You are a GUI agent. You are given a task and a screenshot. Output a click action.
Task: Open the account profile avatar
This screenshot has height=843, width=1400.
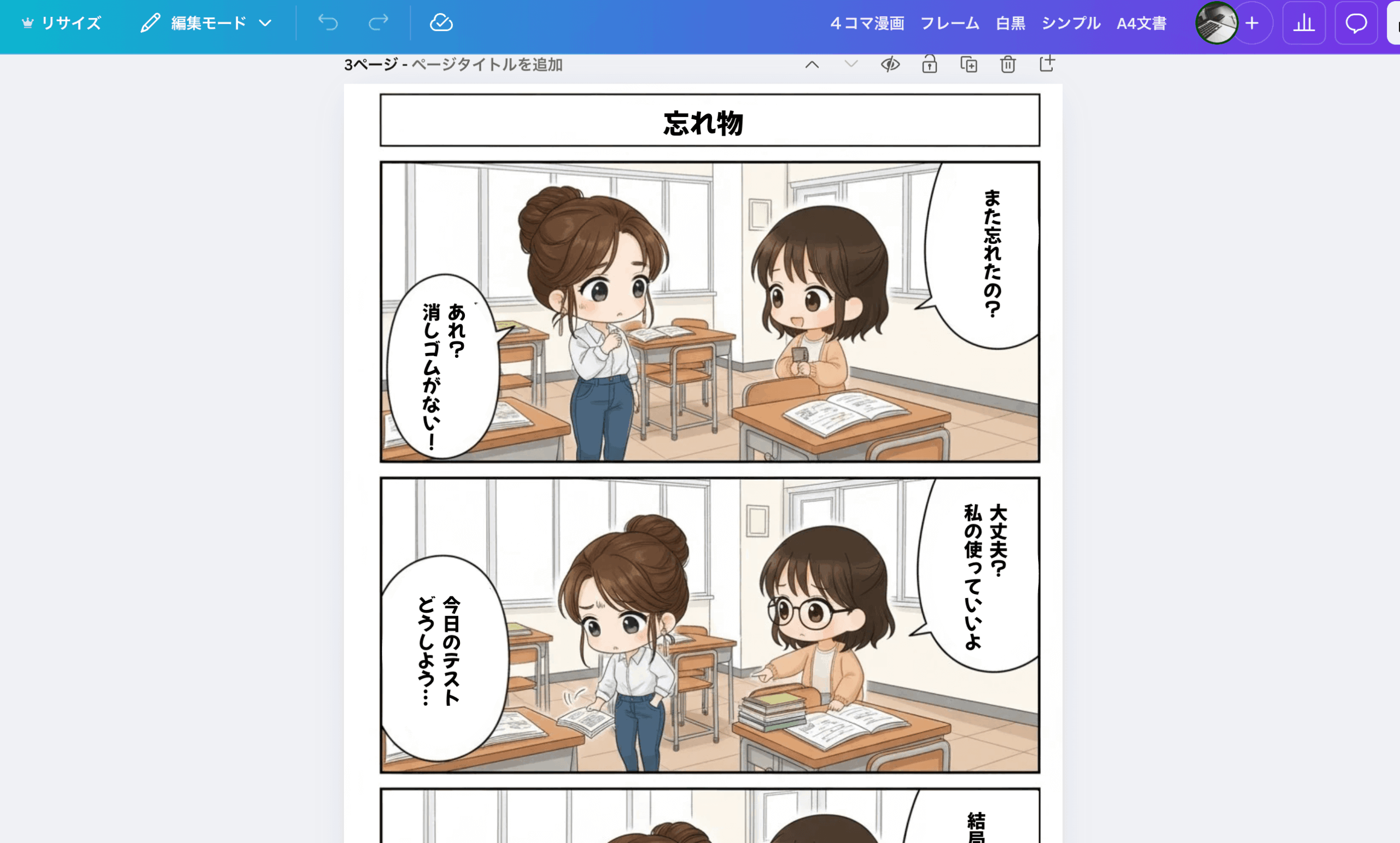1216,23
